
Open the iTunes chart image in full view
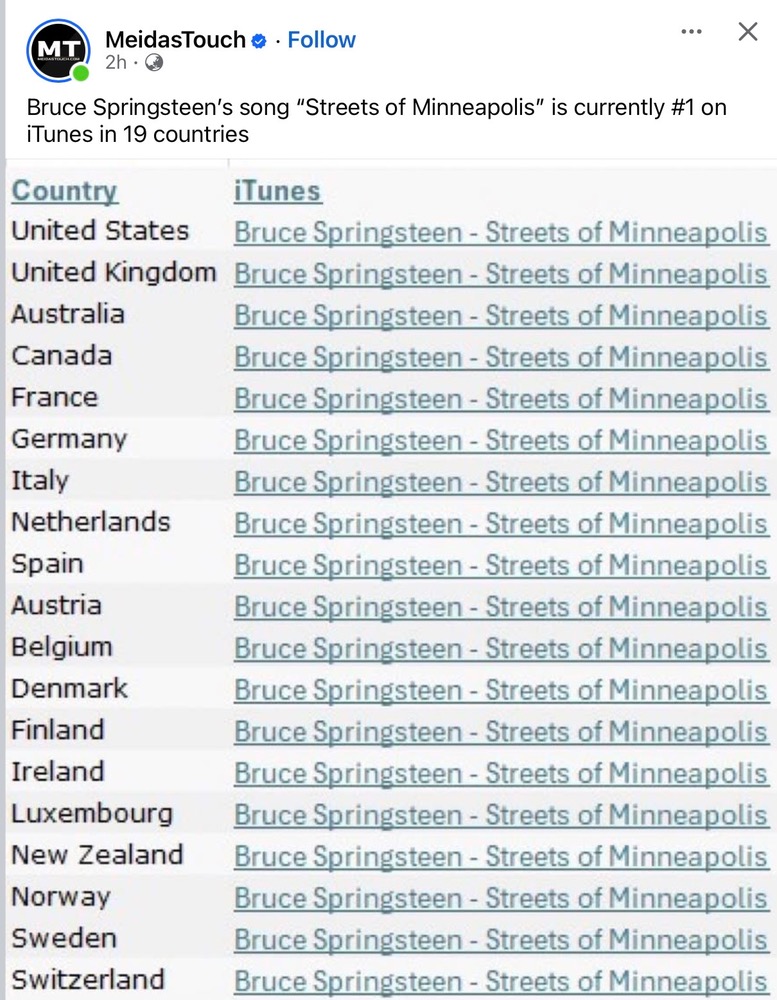pos(390,580)
